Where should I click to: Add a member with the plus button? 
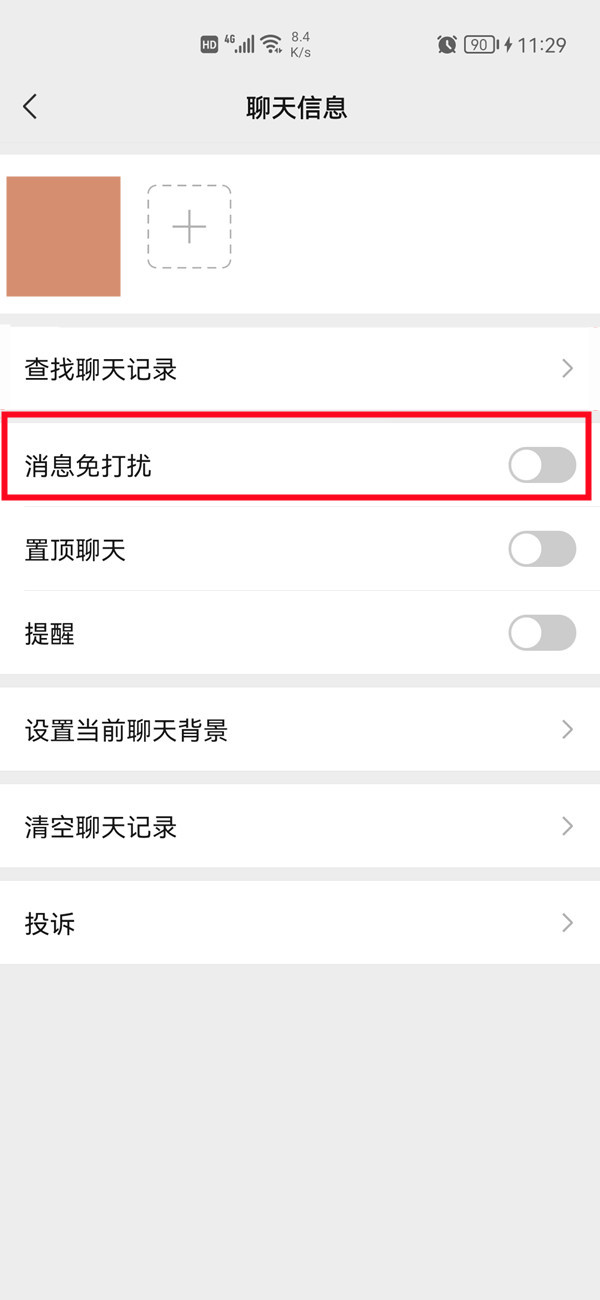tap(189, 227)
